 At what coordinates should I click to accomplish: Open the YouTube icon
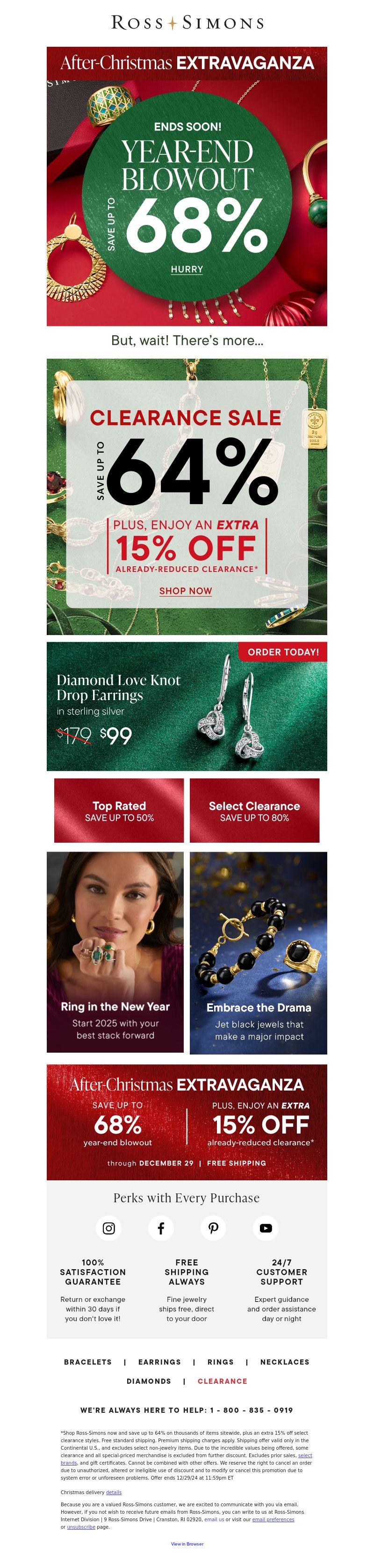[266, 1228]
